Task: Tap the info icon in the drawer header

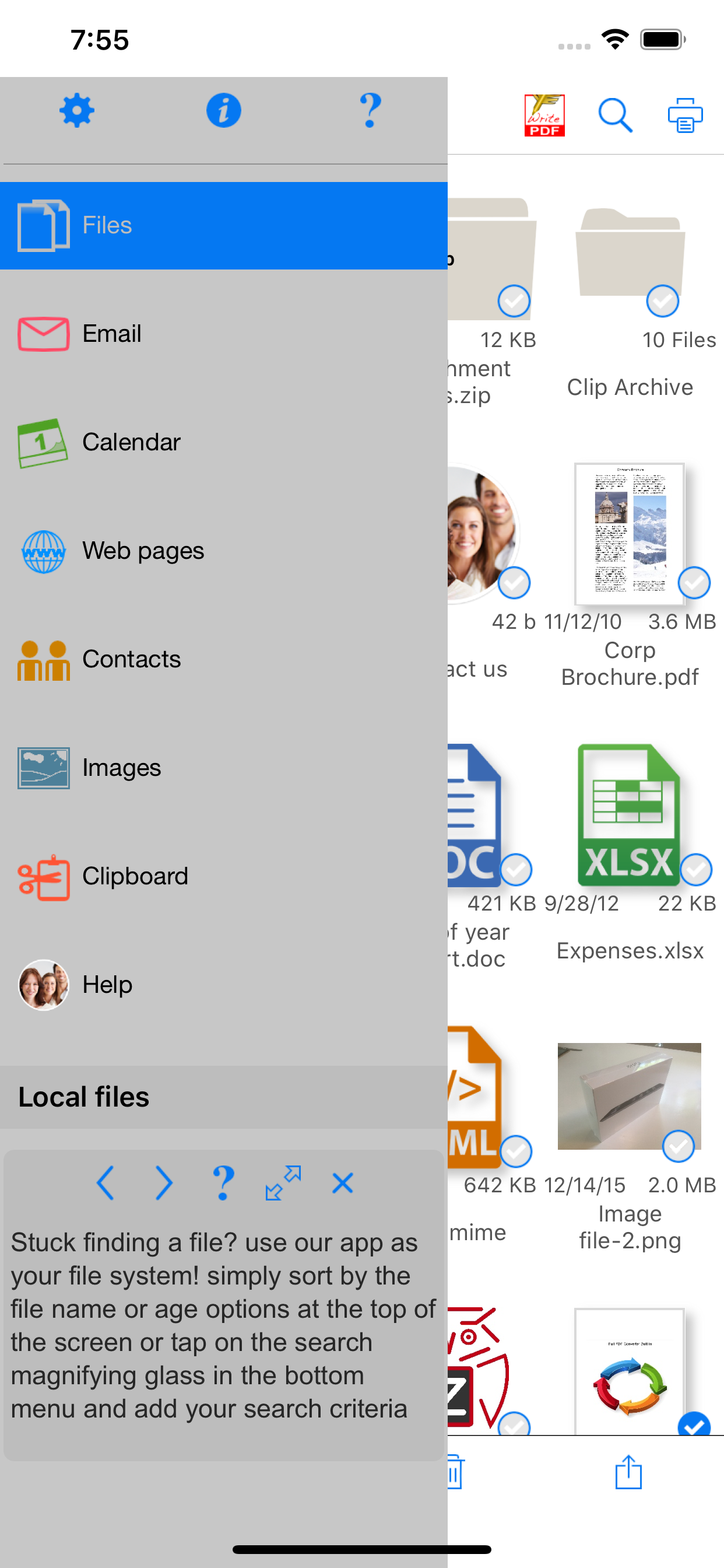Action: point(223,111)
